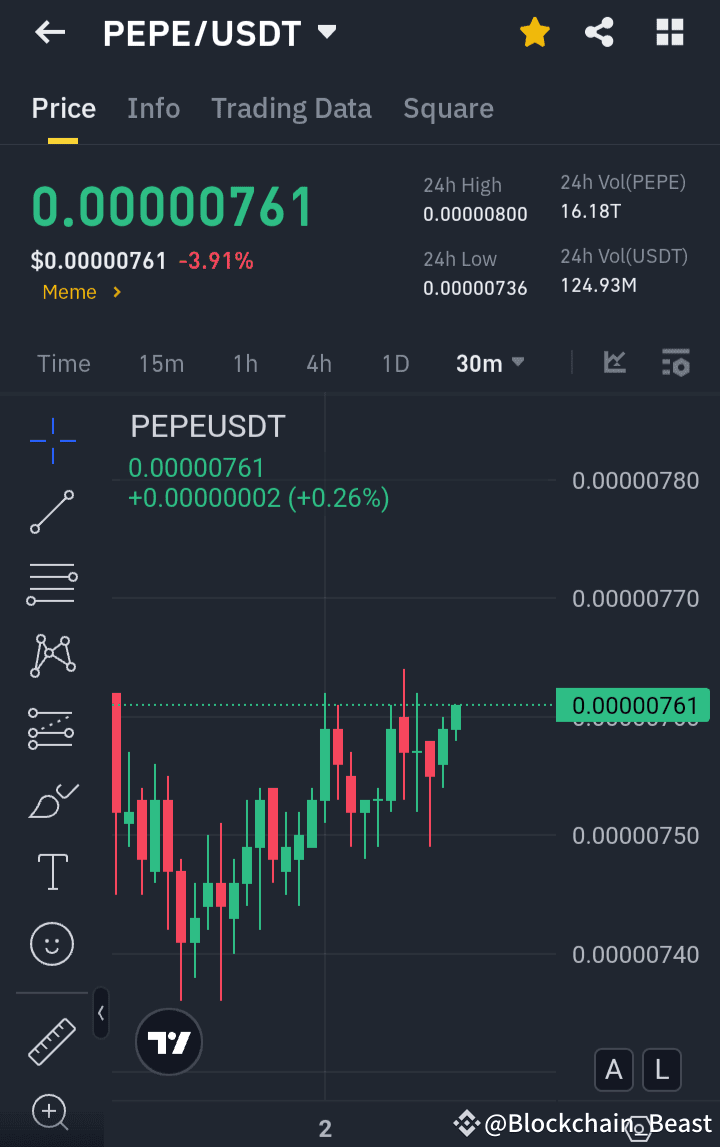This screenshot has height=1147, width=720.
Task: Collapse the drawing tools sidebar
Action: [x=100, y=1013]
